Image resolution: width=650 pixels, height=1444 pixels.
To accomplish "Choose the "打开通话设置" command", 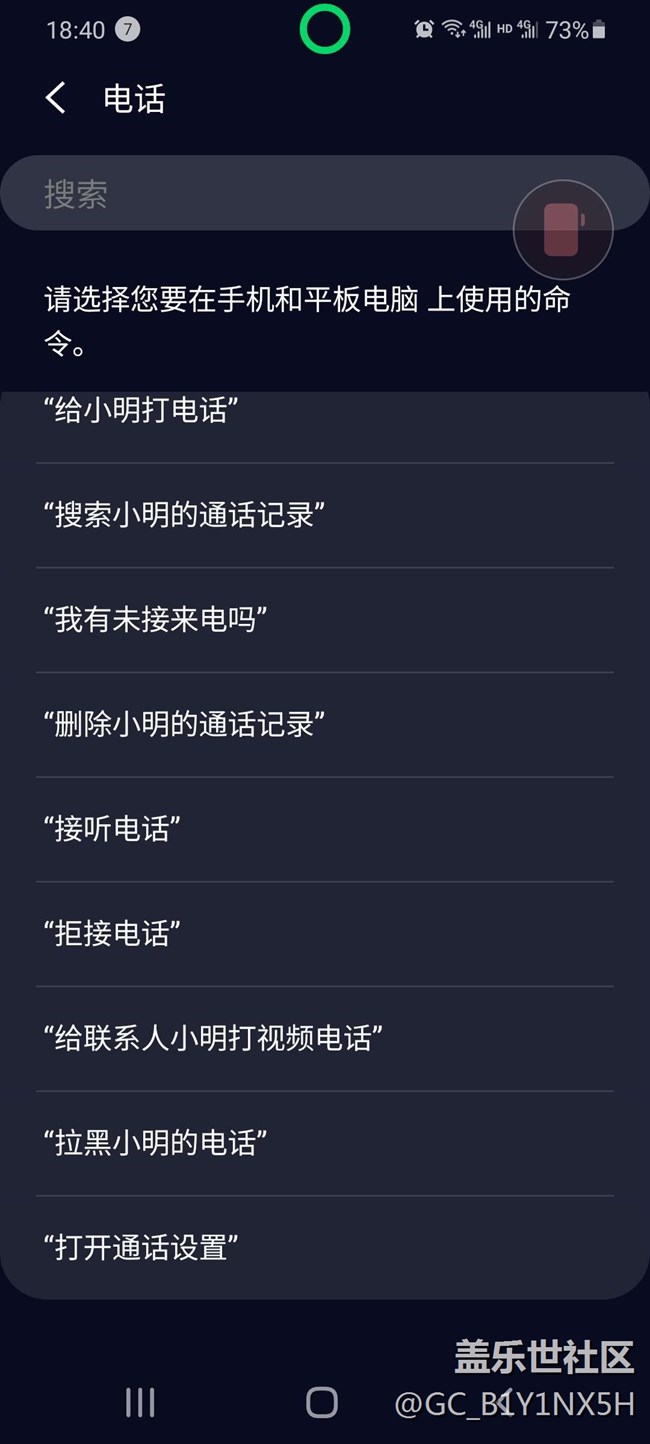I will [x=325, y=1247].
